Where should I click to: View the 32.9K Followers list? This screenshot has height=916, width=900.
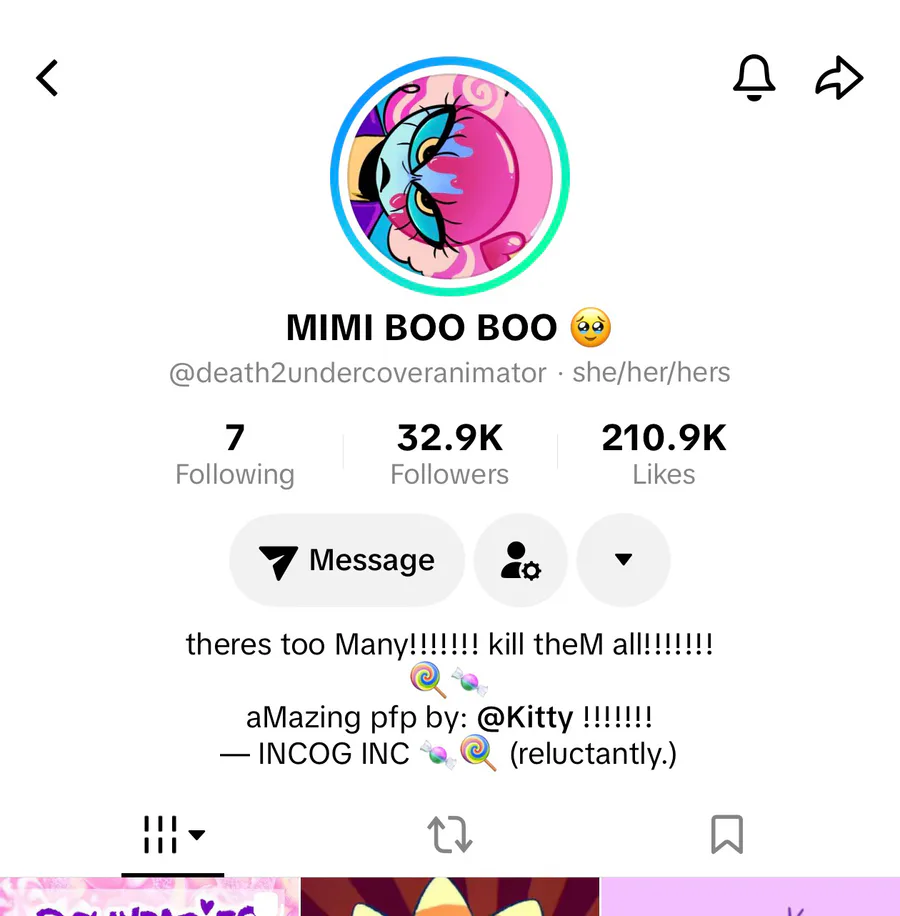click(x=449, y=455)
